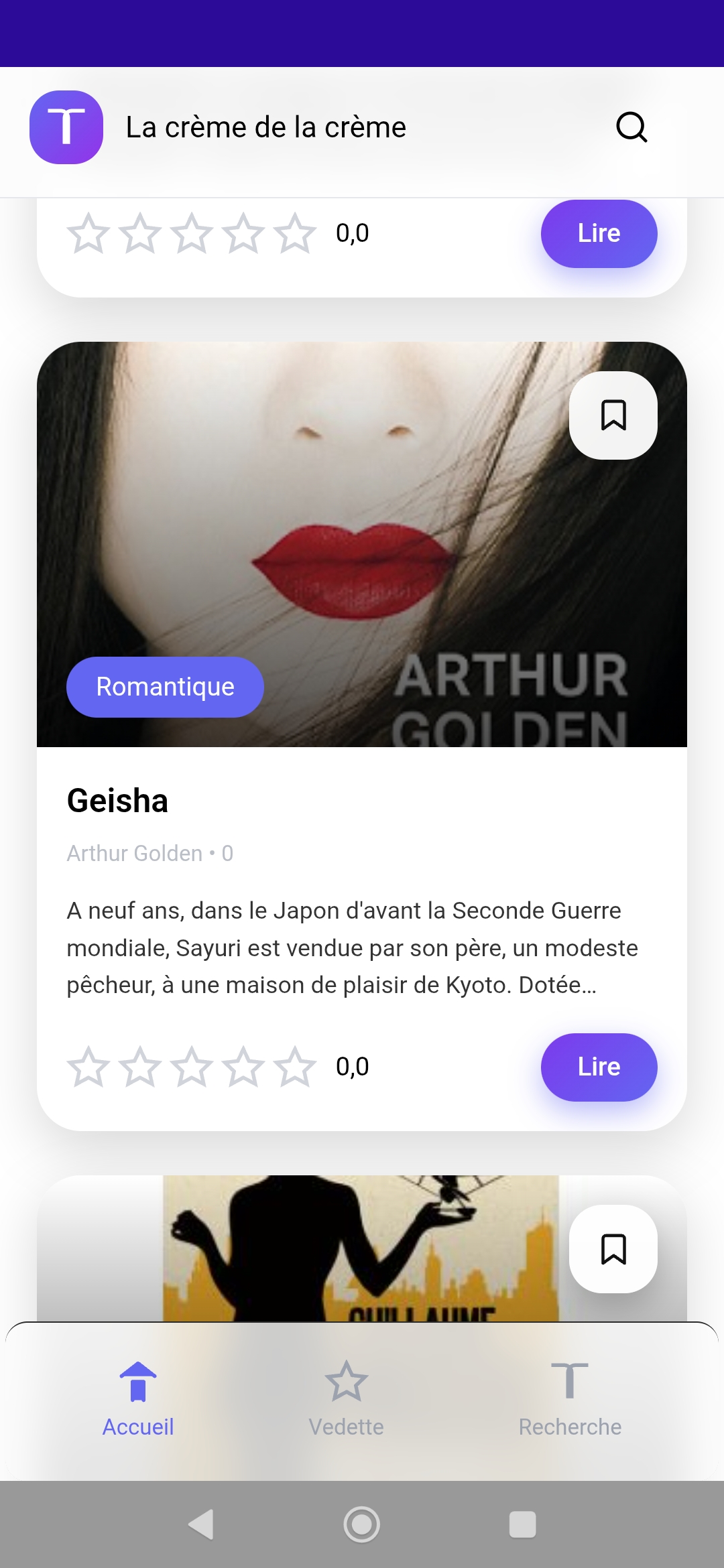Tap the purple T app logo
Image resolution: width=724 pixels, height=1568 pixels.
point(66,127)
